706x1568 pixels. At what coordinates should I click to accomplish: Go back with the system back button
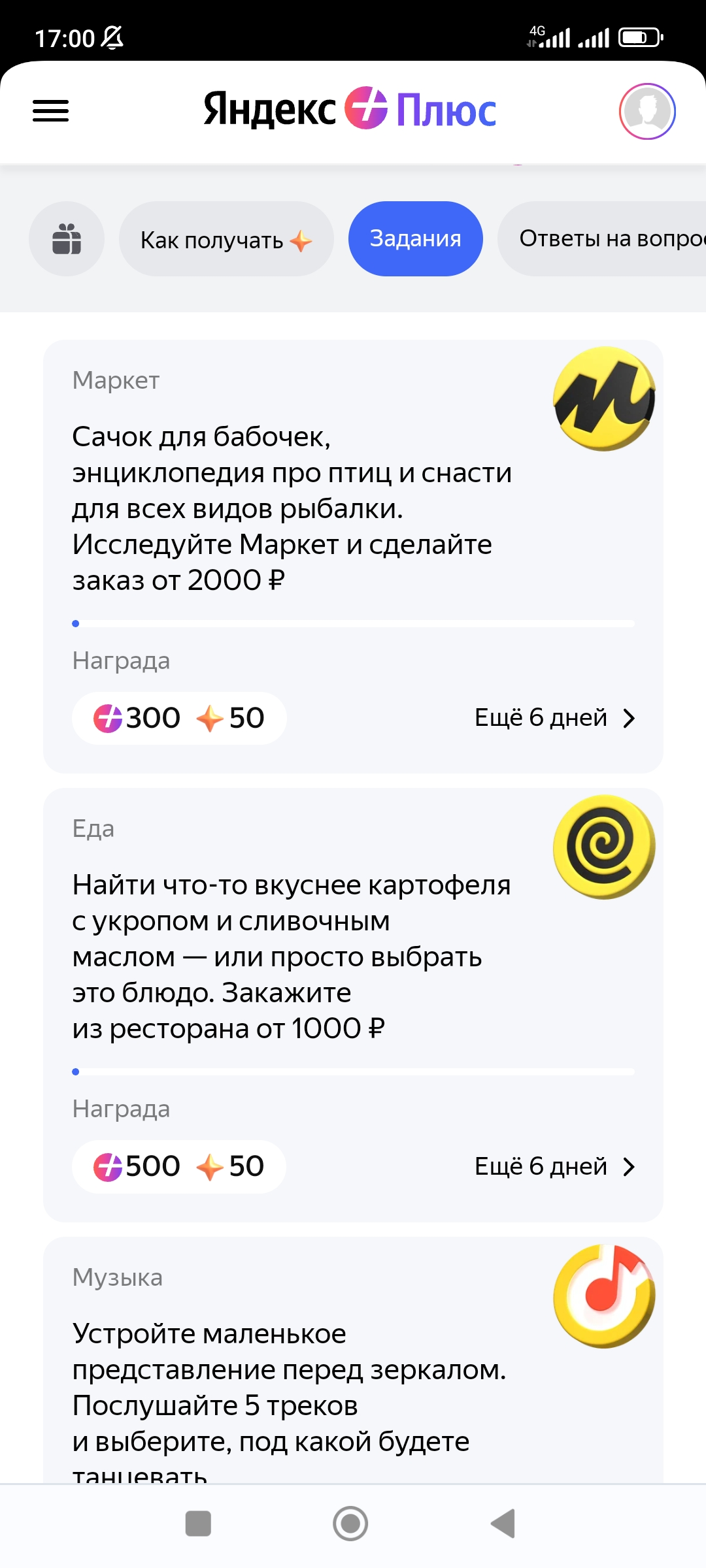pyautogui.click(x=503, y=1524)
